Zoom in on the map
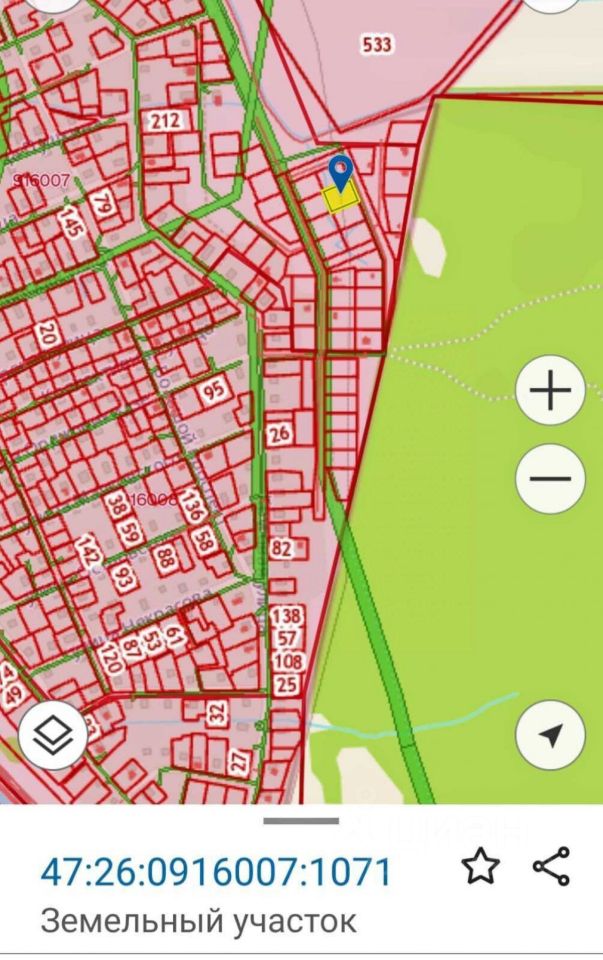 pyautogui.click(x=549, y=391)
